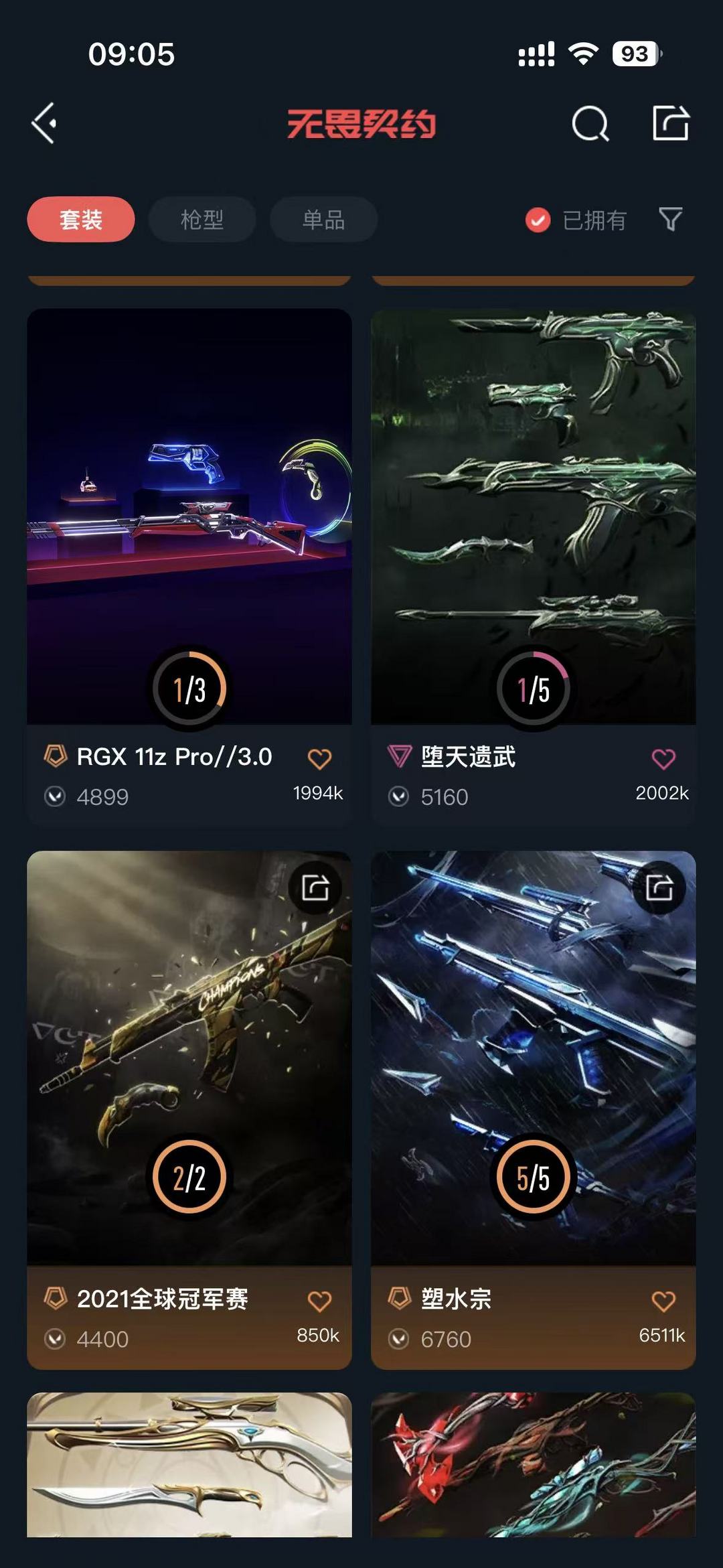Switch to the 枪型 tab

tap(202, 219)
